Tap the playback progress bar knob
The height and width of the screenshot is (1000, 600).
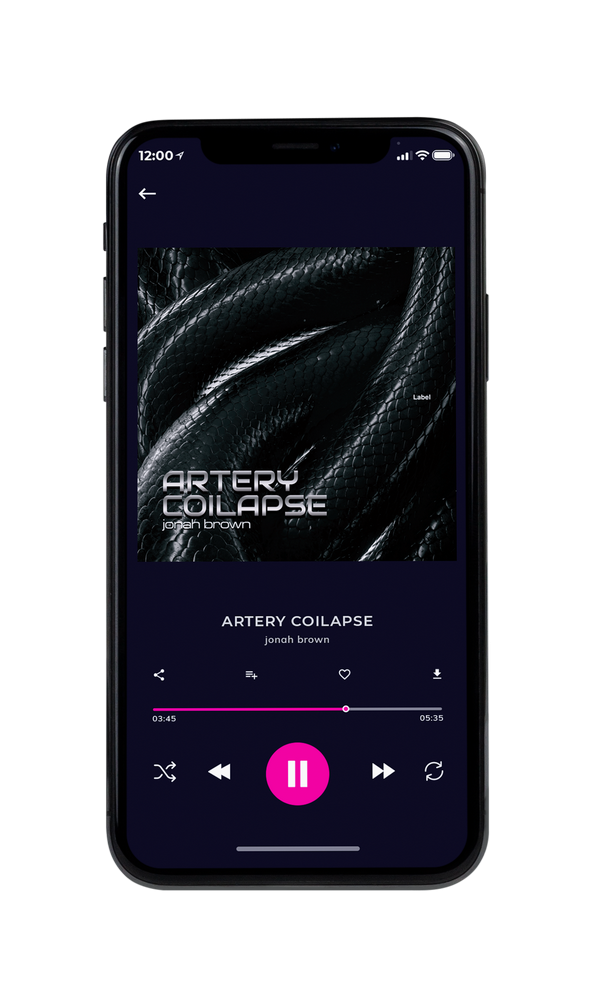[346, 709]
